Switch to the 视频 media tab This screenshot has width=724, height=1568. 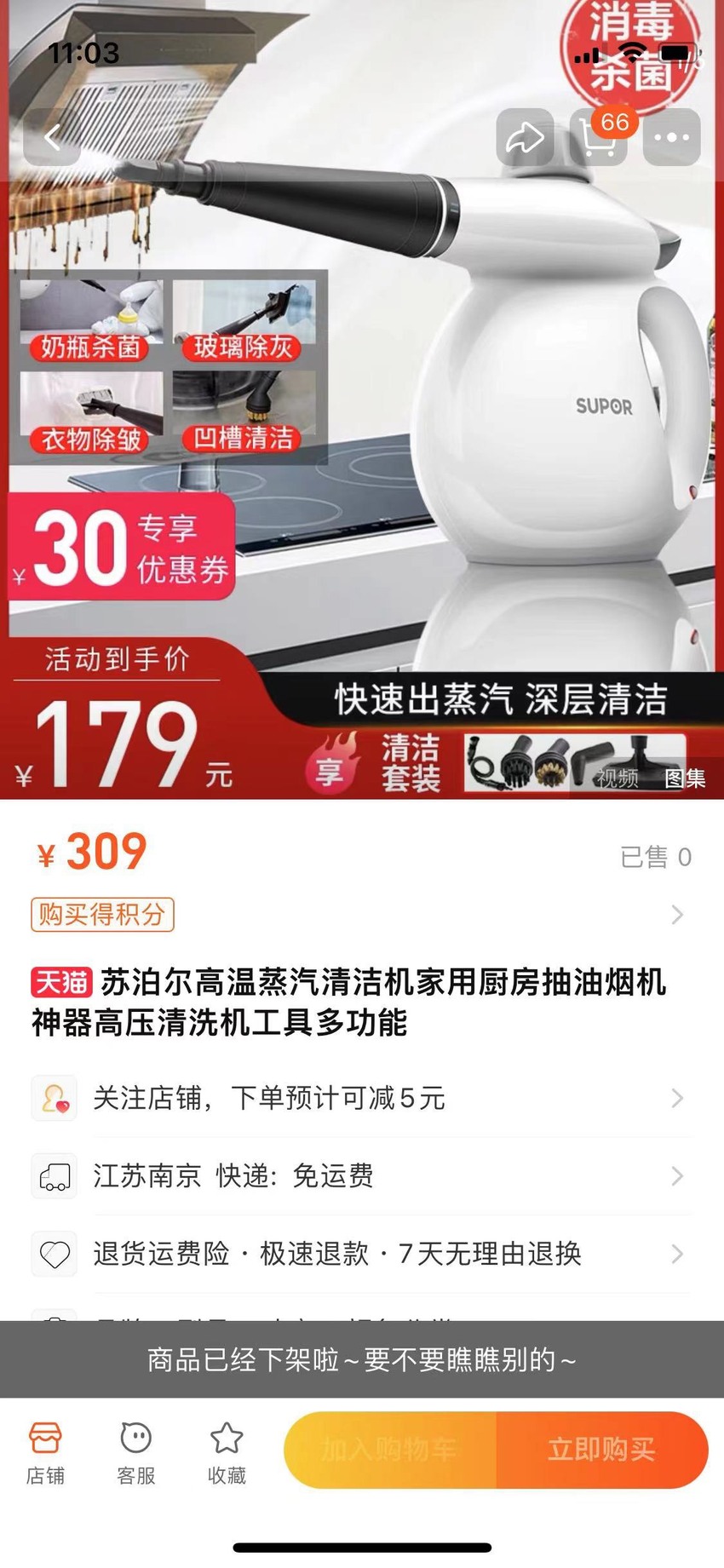617,778
